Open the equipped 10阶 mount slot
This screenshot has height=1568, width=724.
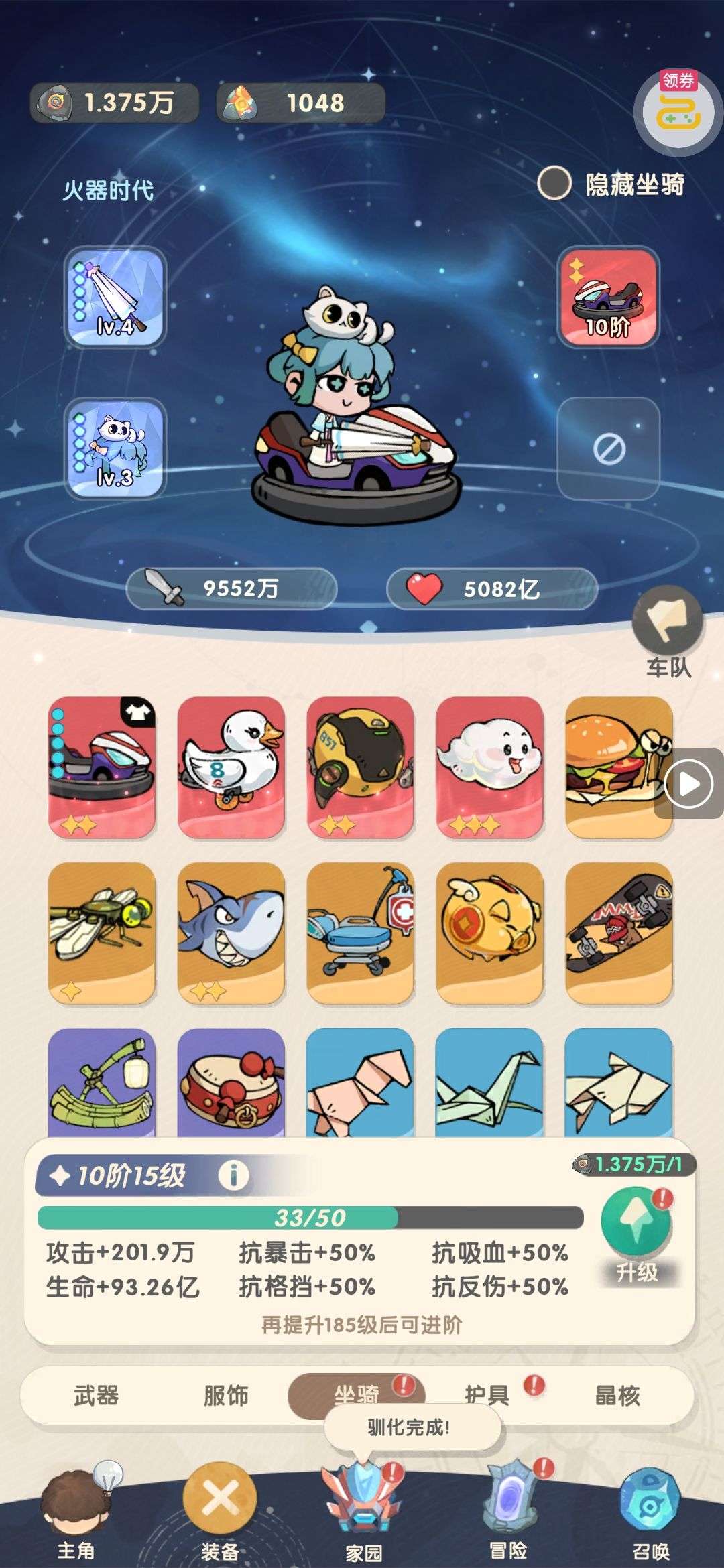608,297
